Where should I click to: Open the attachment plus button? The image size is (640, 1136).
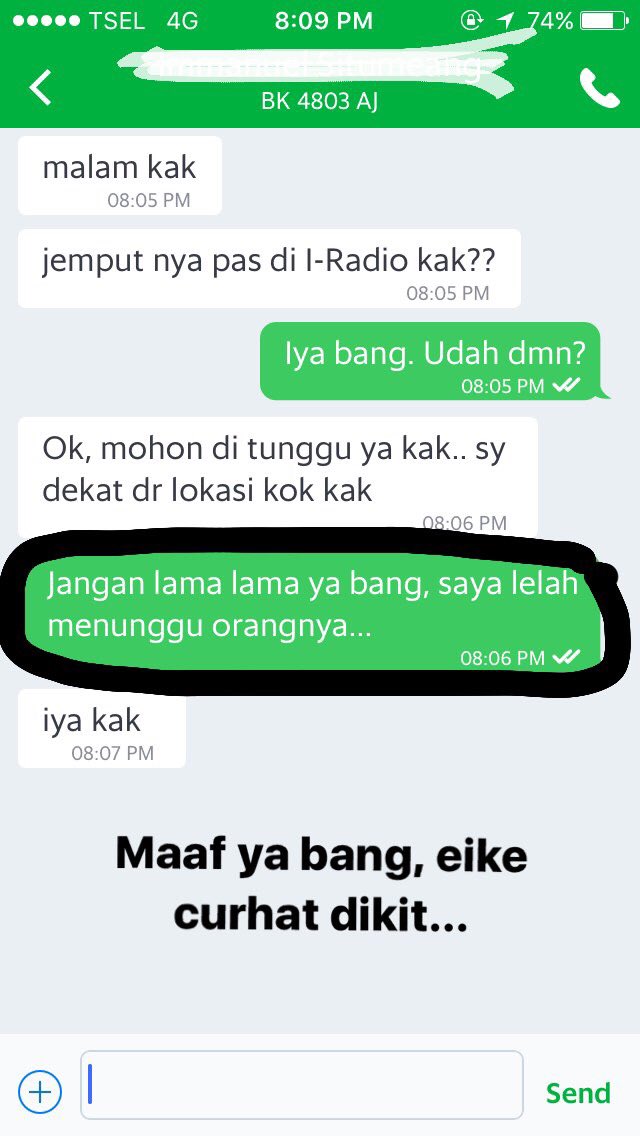(40, 1091)
